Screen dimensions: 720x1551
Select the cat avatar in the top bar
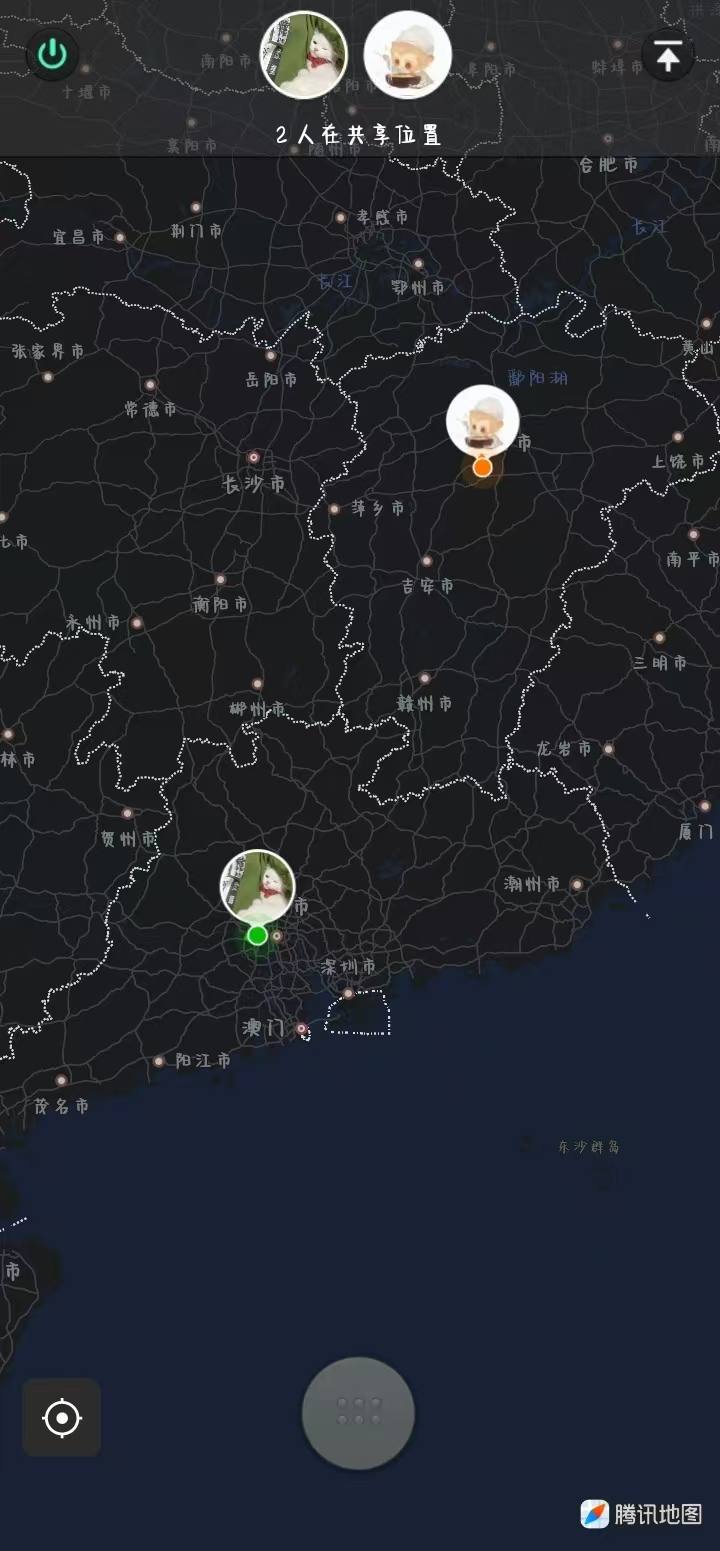(x=304, y=55)
